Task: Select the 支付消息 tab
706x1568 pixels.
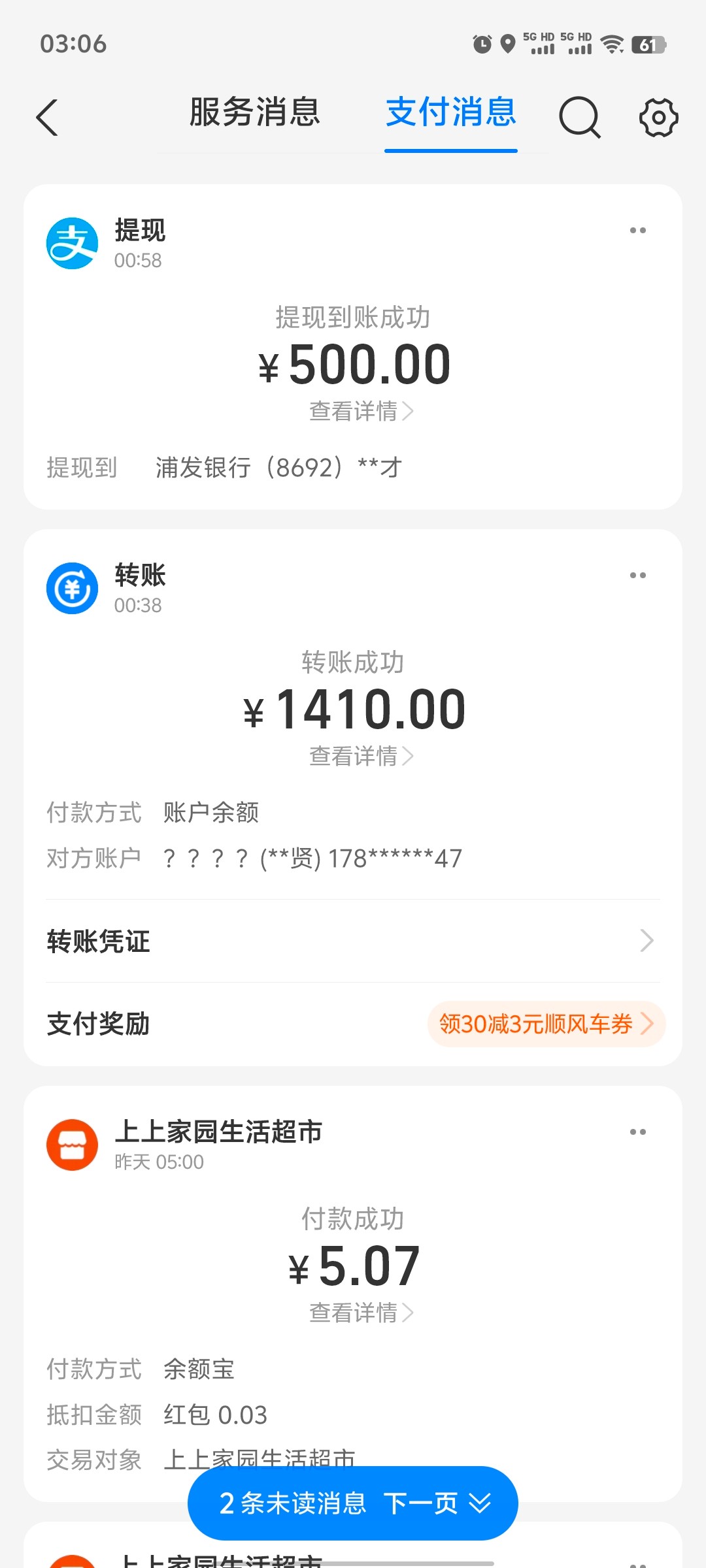Action: (451, 112)
